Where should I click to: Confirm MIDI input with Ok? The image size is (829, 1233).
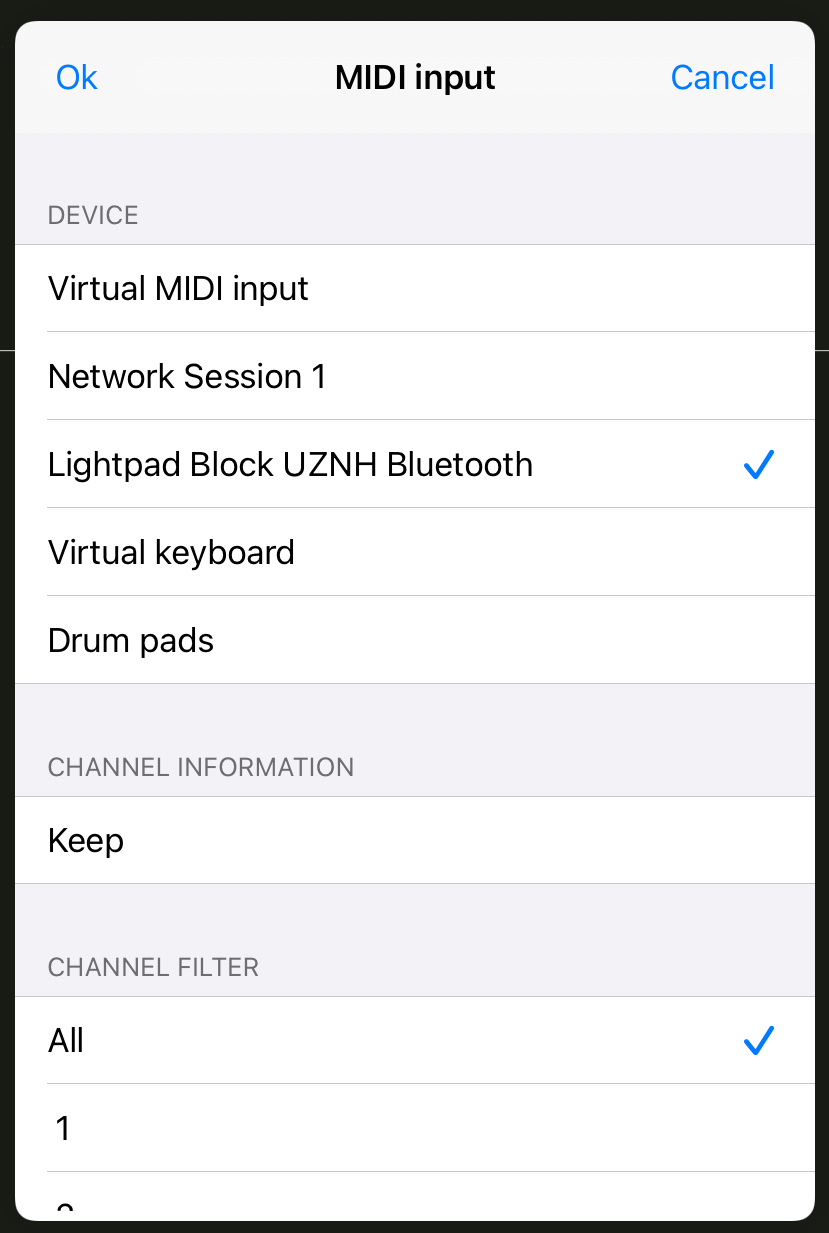point(76,78)
